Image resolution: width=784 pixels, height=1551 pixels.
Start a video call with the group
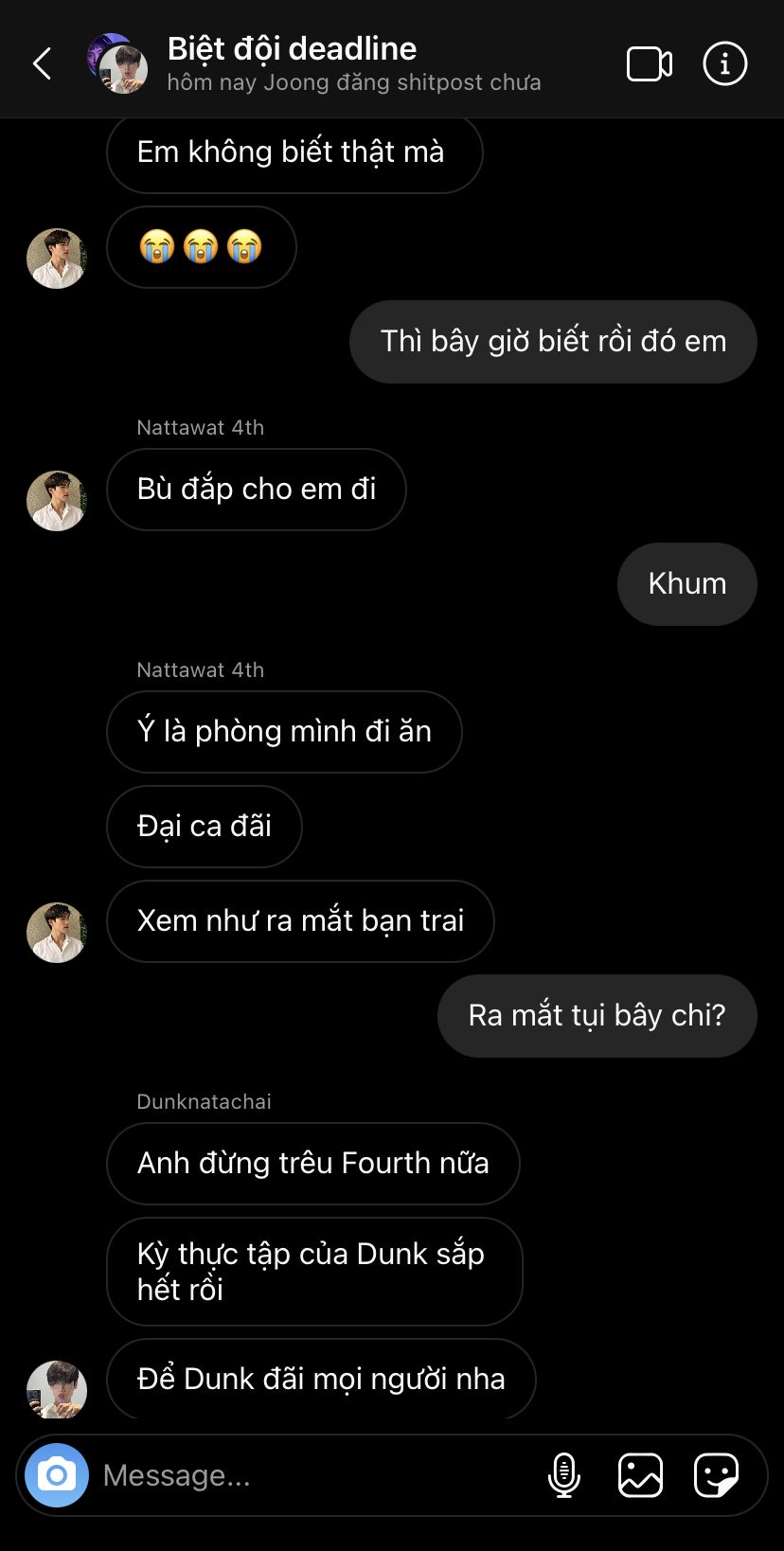tap(650, 64)
